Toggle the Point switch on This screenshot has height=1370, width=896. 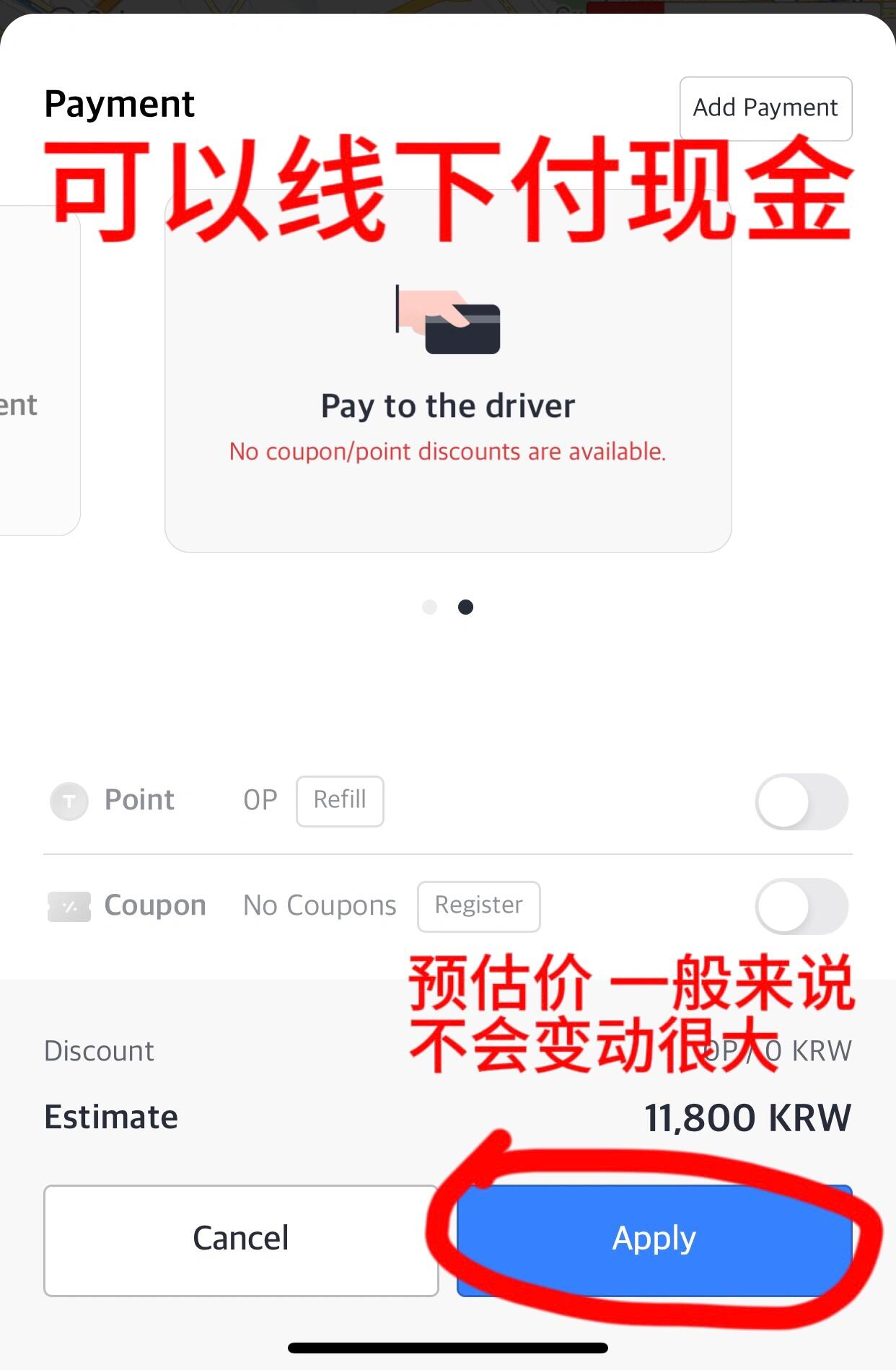(801, 802)
